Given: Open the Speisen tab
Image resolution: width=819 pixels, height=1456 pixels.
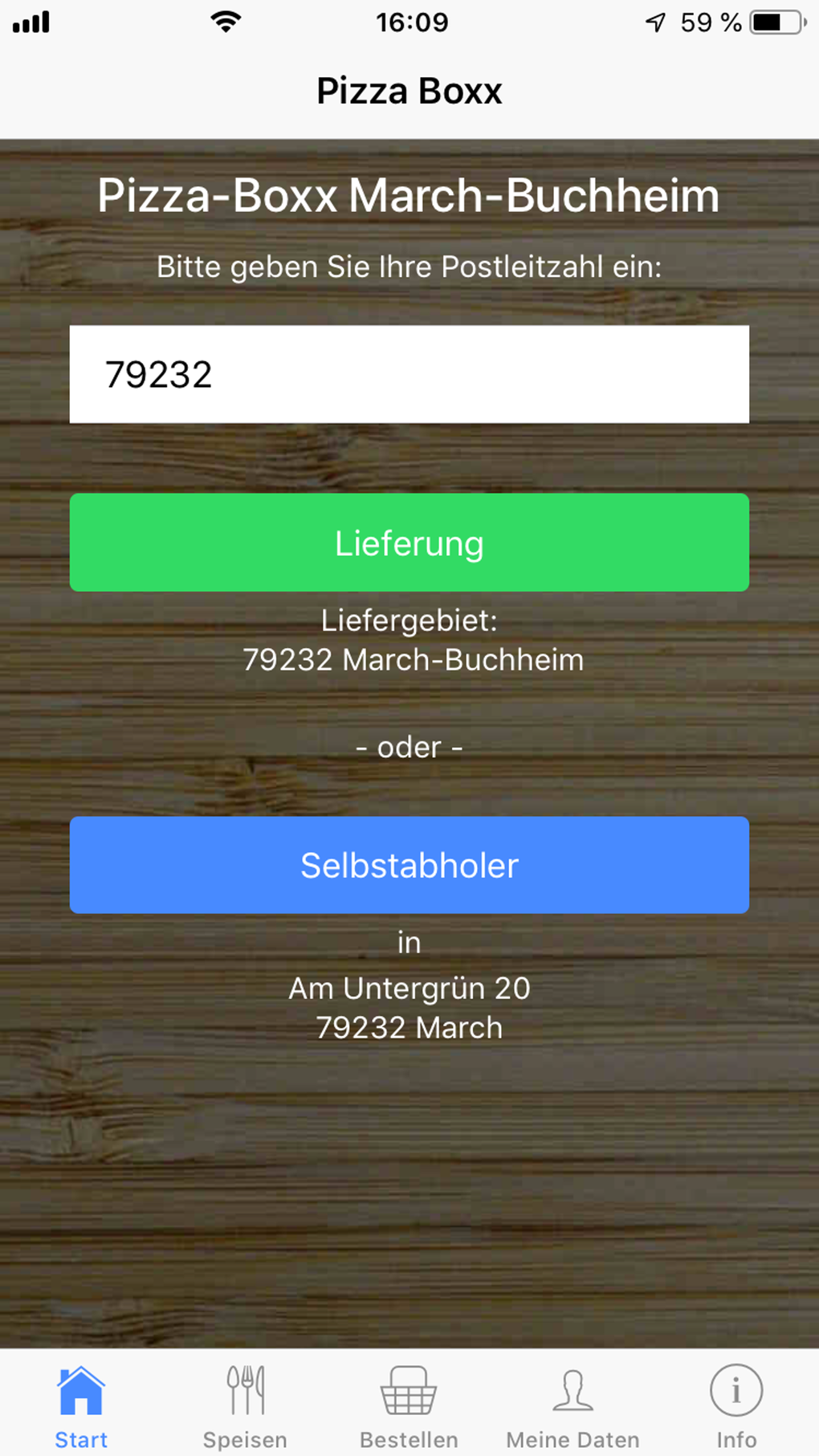Looking at the screenshot, I should (245, 1405).
